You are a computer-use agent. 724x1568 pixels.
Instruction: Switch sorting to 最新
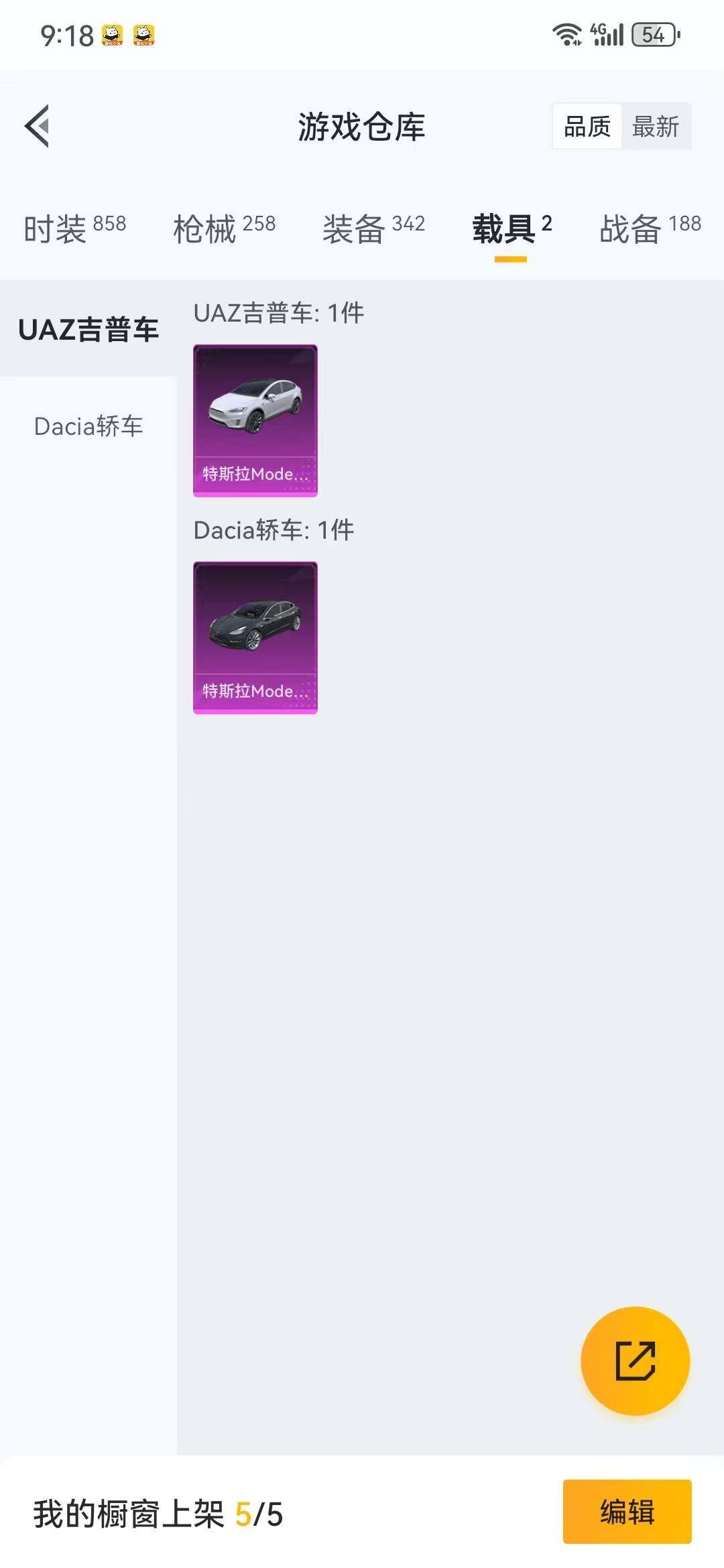click(x=656, y=126)
